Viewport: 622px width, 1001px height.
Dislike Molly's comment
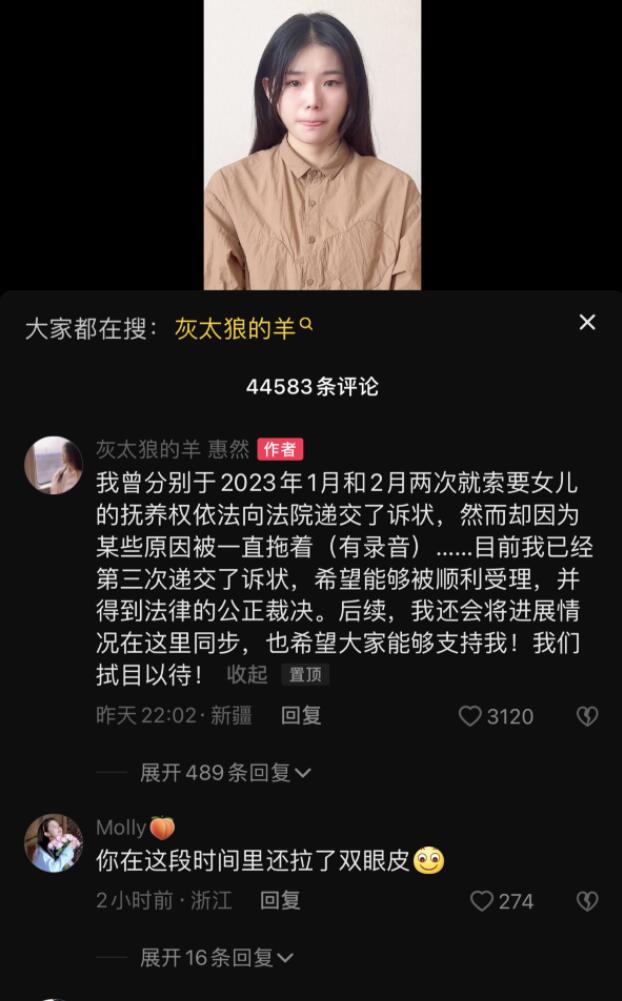(587, 901)
